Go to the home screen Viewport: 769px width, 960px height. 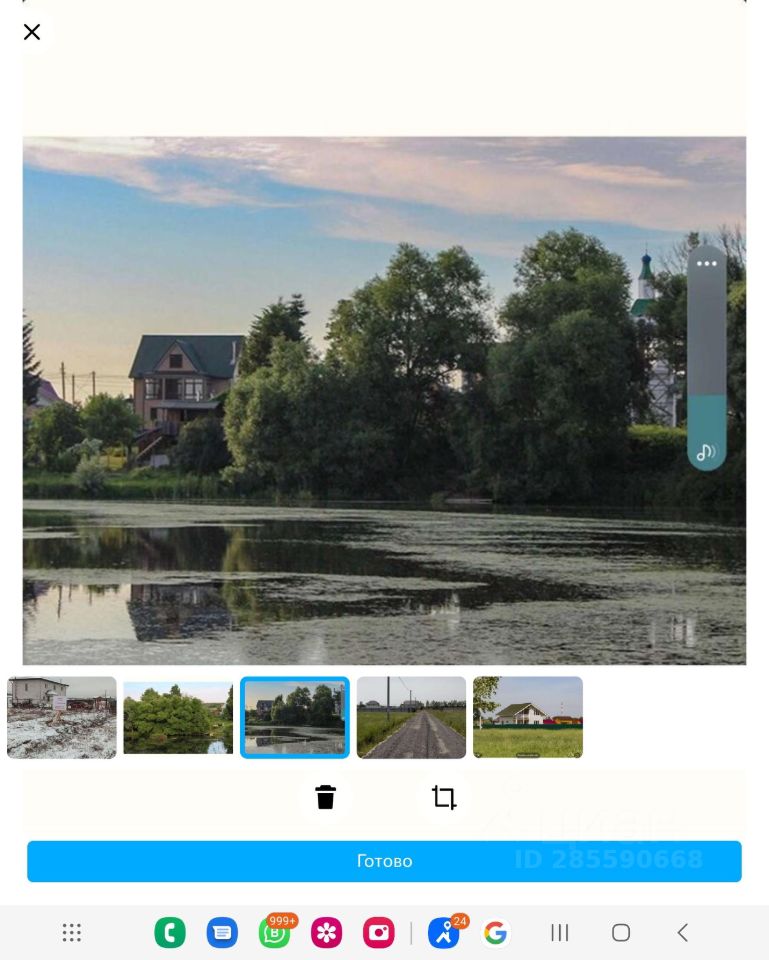click(621, 933)
